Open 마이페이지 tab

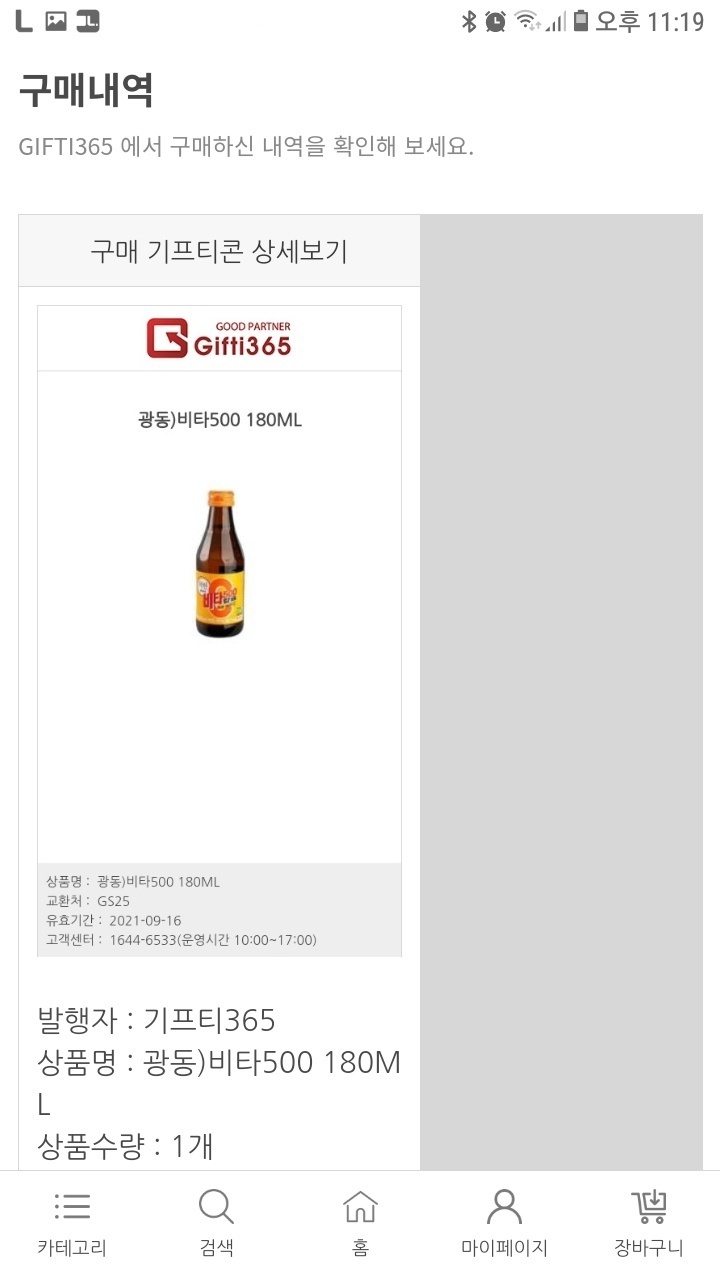[504, 1223]
